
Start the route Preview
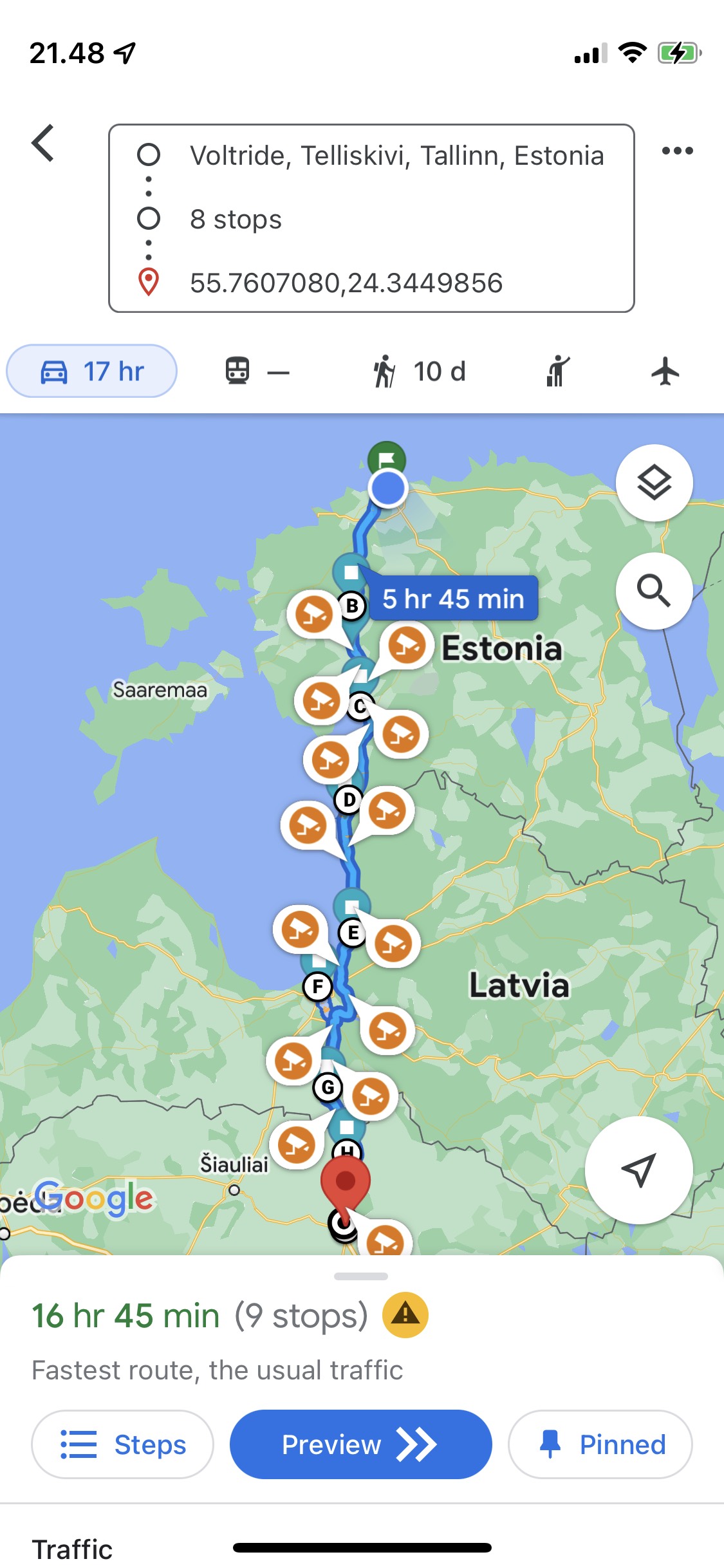[x=360, y=1444]
